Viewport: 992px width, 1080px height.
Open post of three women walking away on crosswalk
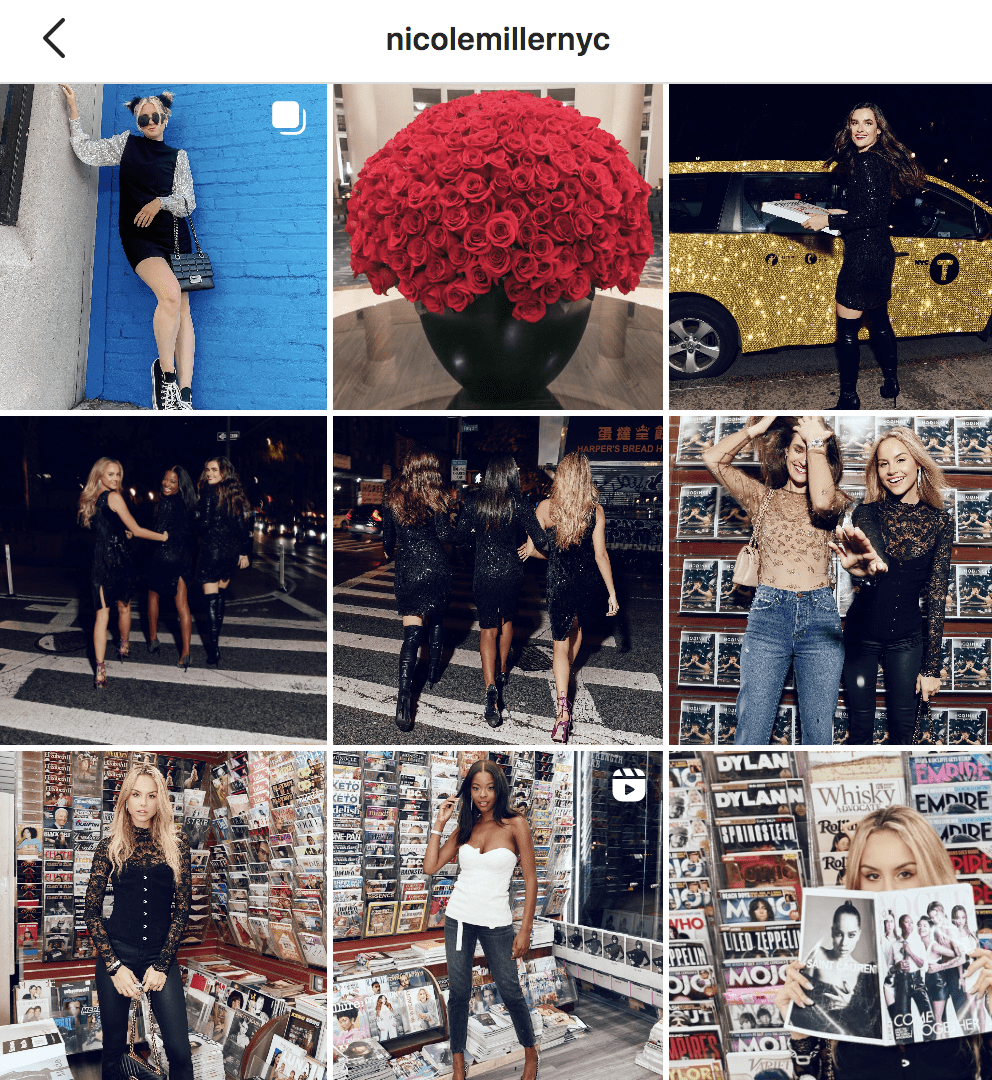pos(497,580)
